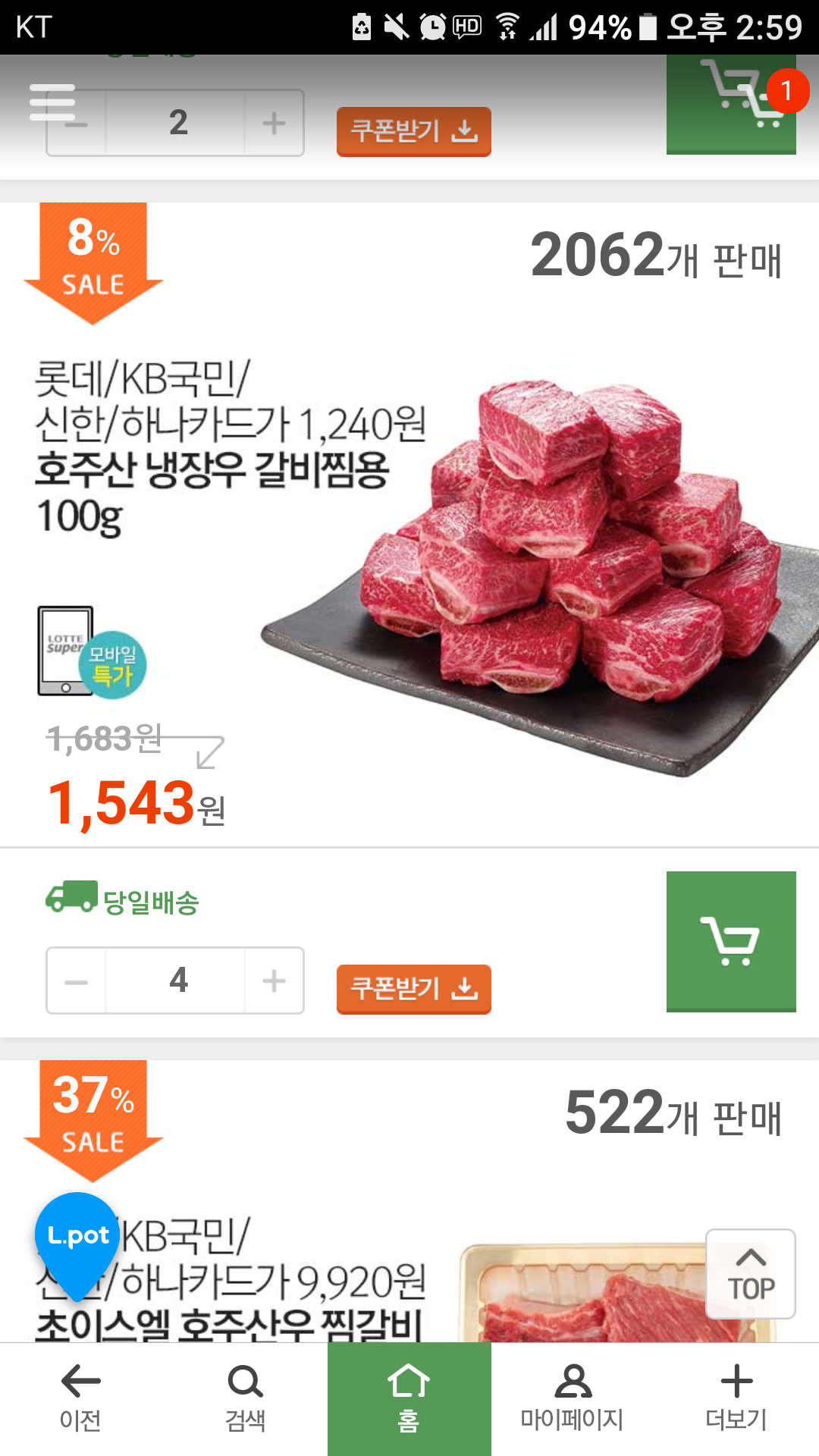Increase the quantity showing 4
Image resolution: width=819 pixels, height=1456 pixels.
click(x=274, y=981)
